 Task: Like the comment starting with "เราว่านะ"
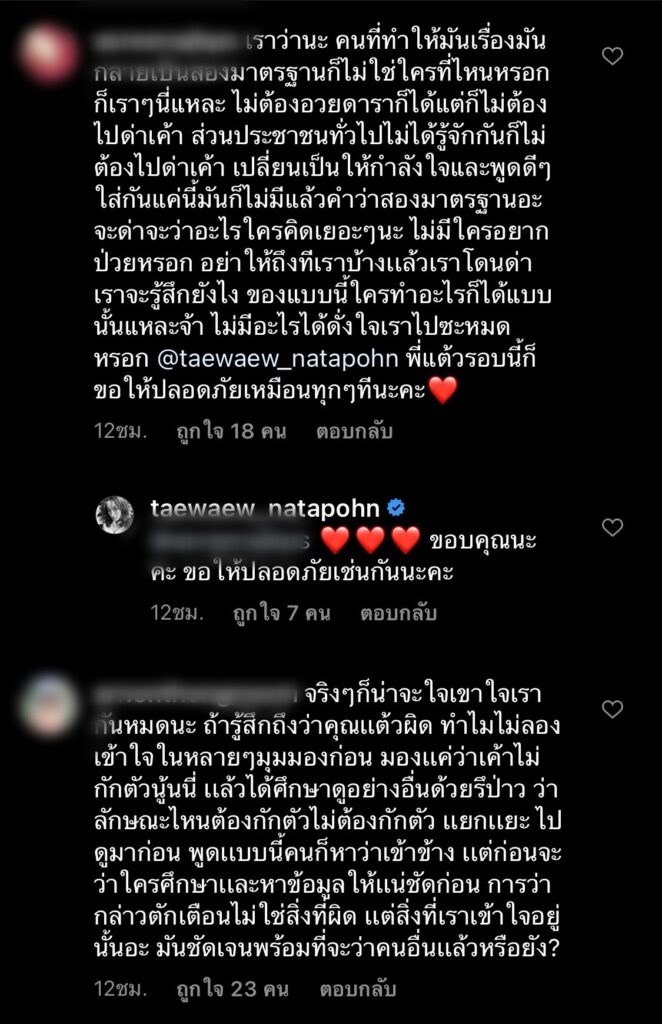[612, 57]
